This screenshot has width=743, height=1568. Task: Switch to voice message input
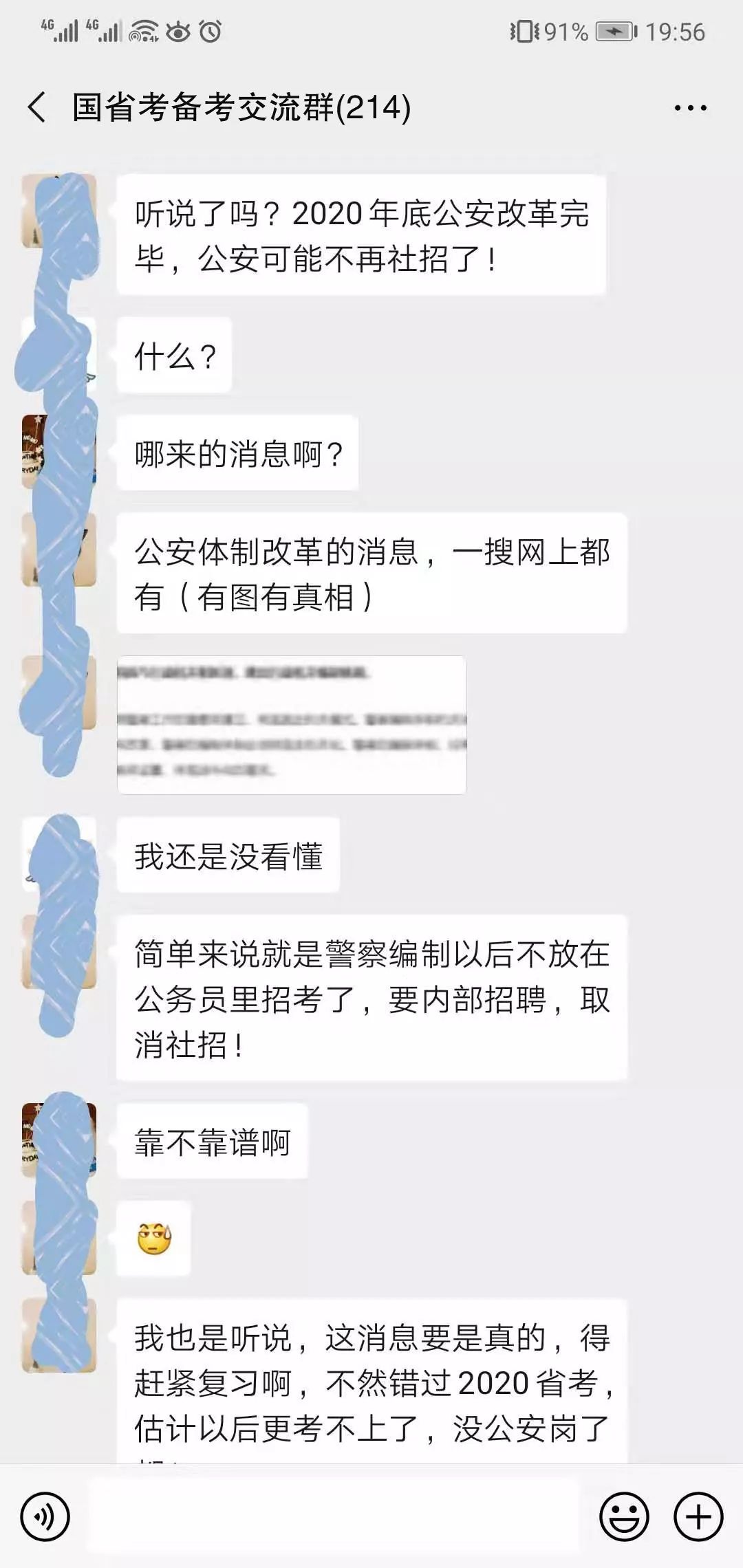[x=45, y=1516]
